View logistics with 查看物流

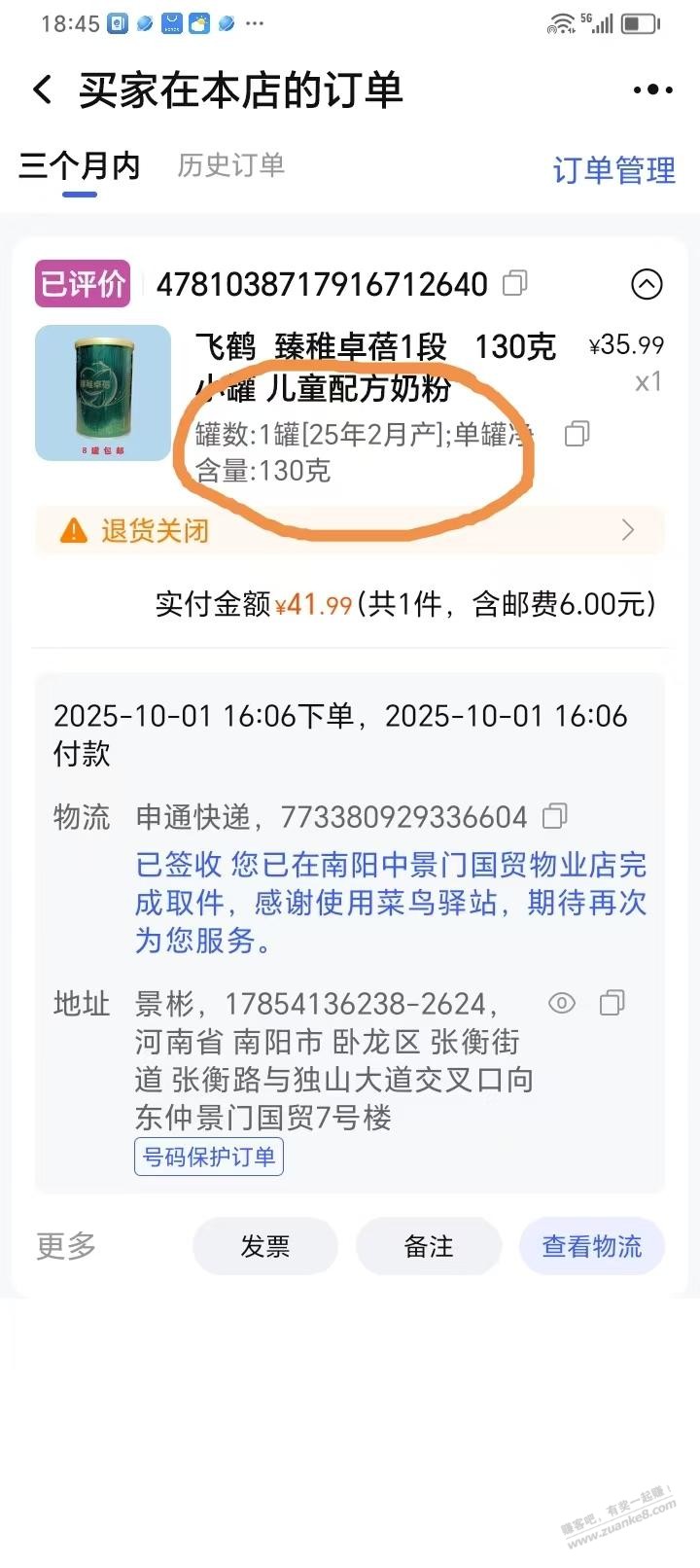591,1246
